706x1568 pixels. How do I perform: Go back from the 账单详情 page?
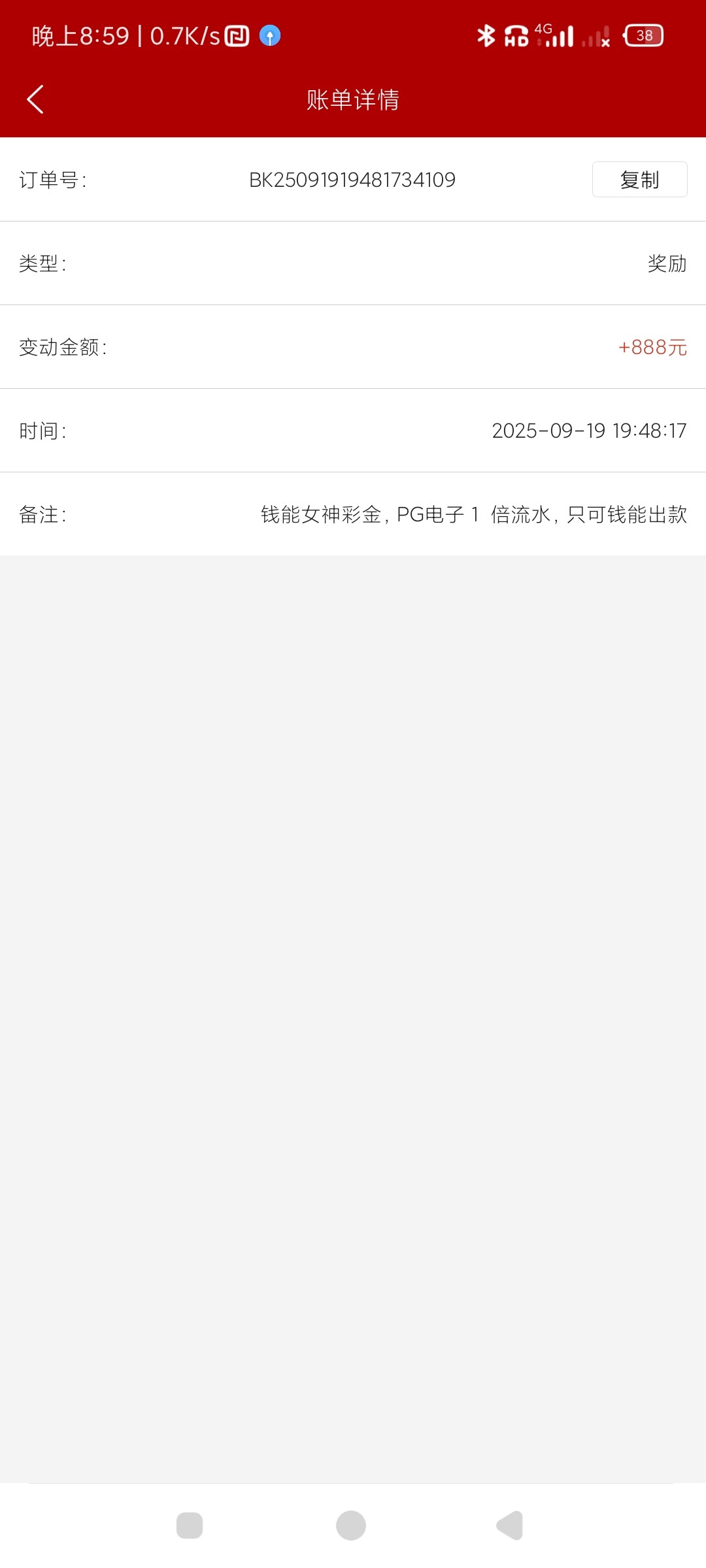click(35, 99)
